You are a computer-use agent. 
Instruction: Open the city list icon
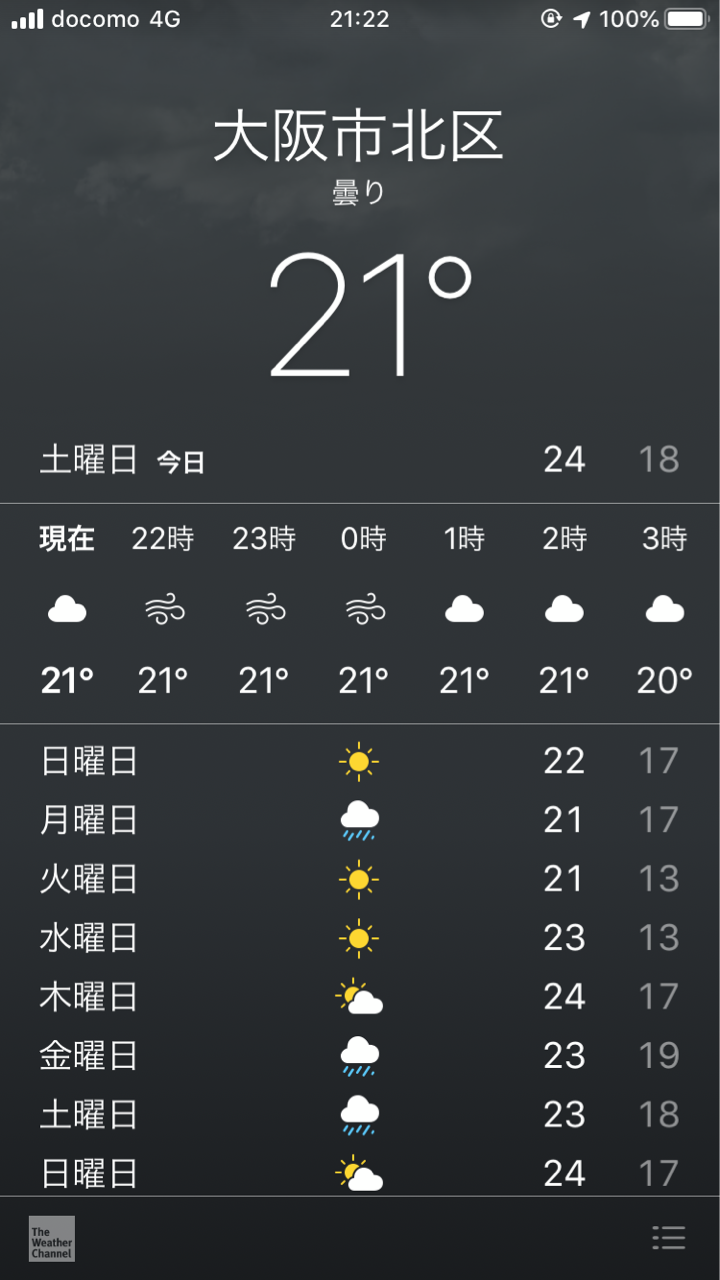(x=668, y=1237)
